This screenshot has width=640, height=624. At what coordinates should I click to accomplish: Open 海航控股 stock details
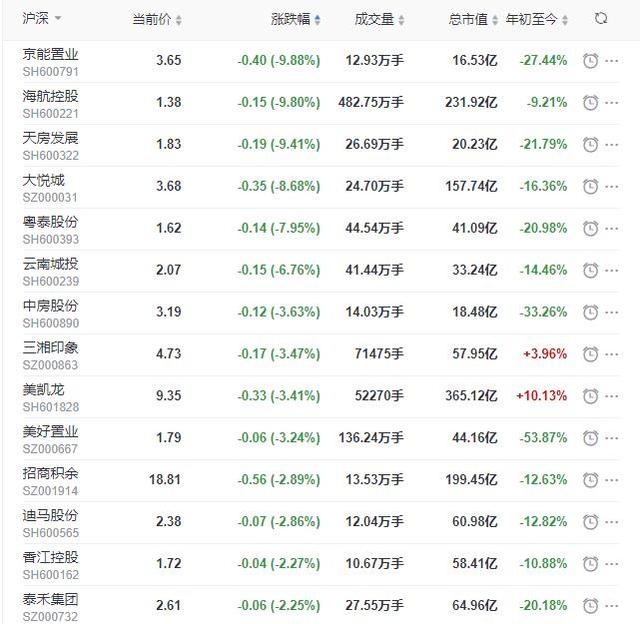(x=50, y=97)
